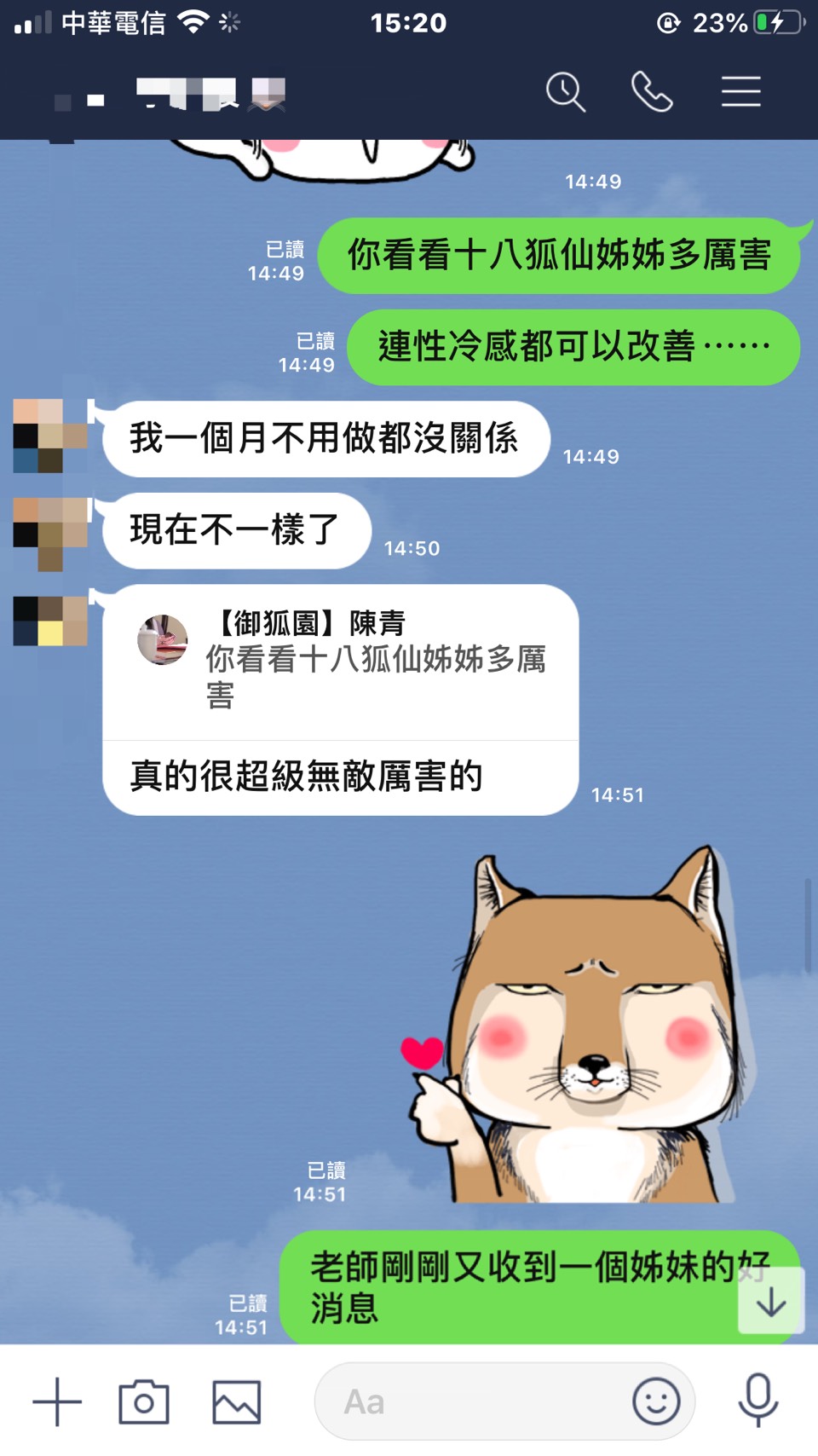818x1456 pixels.
Task: Jump to latest message arrow
Action: click(770, 1302)
